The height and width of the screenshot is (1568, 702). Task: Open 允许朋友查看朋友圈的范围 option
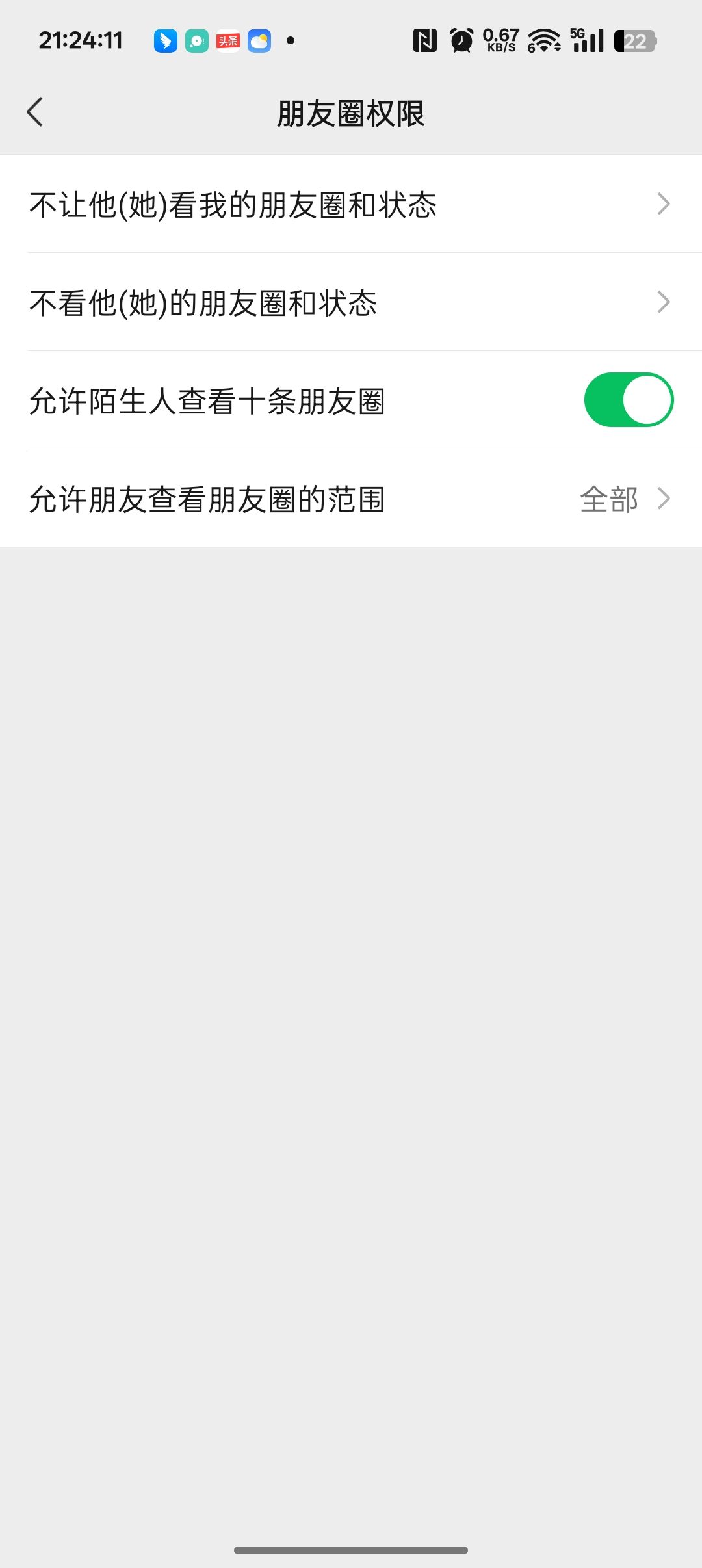[351, 499]
